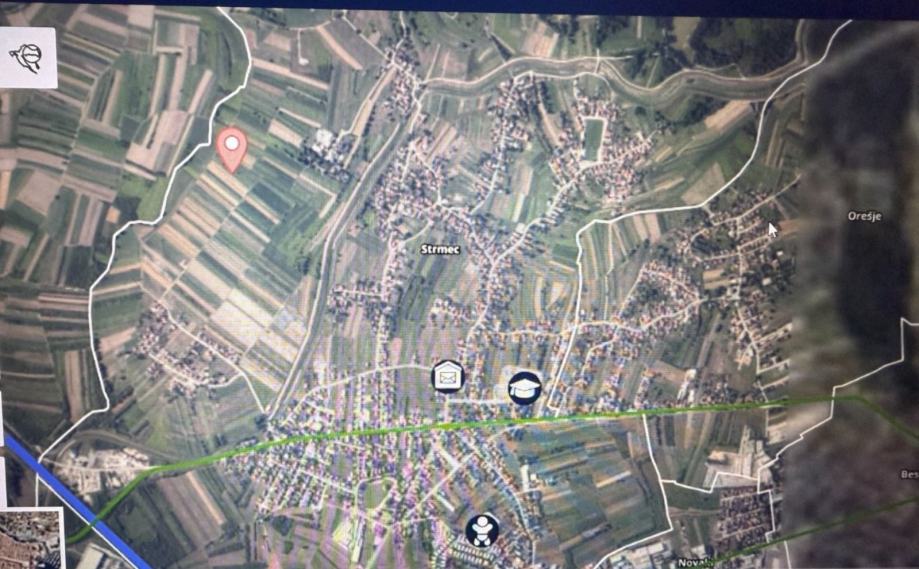Switch basemap using the corner thumbnail

[x=30, y=538]
